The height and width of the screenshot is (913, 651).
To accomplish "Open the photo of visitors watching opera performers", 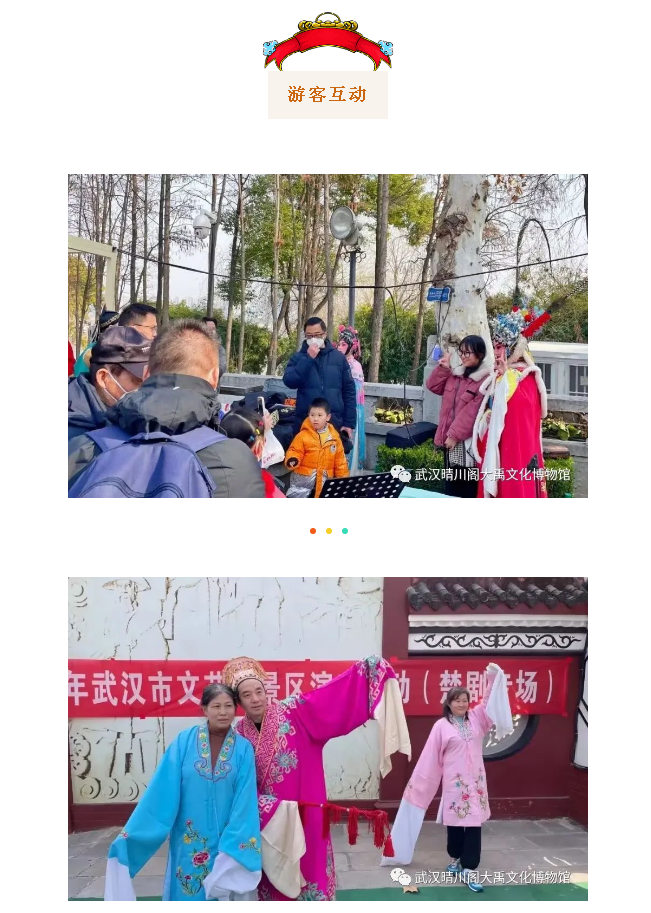I will coord(327,336).
